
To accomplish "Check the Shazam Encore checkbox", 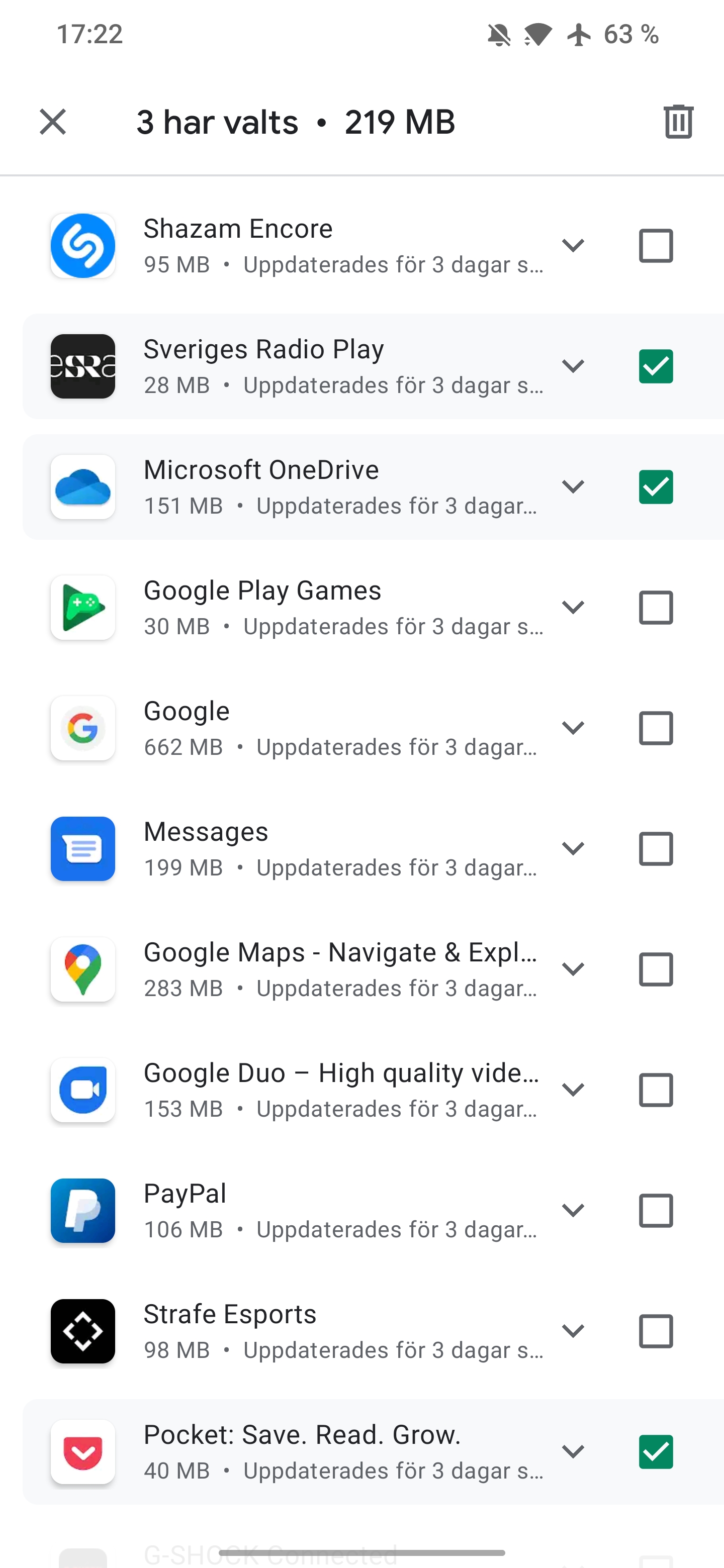I will [656, 245].
